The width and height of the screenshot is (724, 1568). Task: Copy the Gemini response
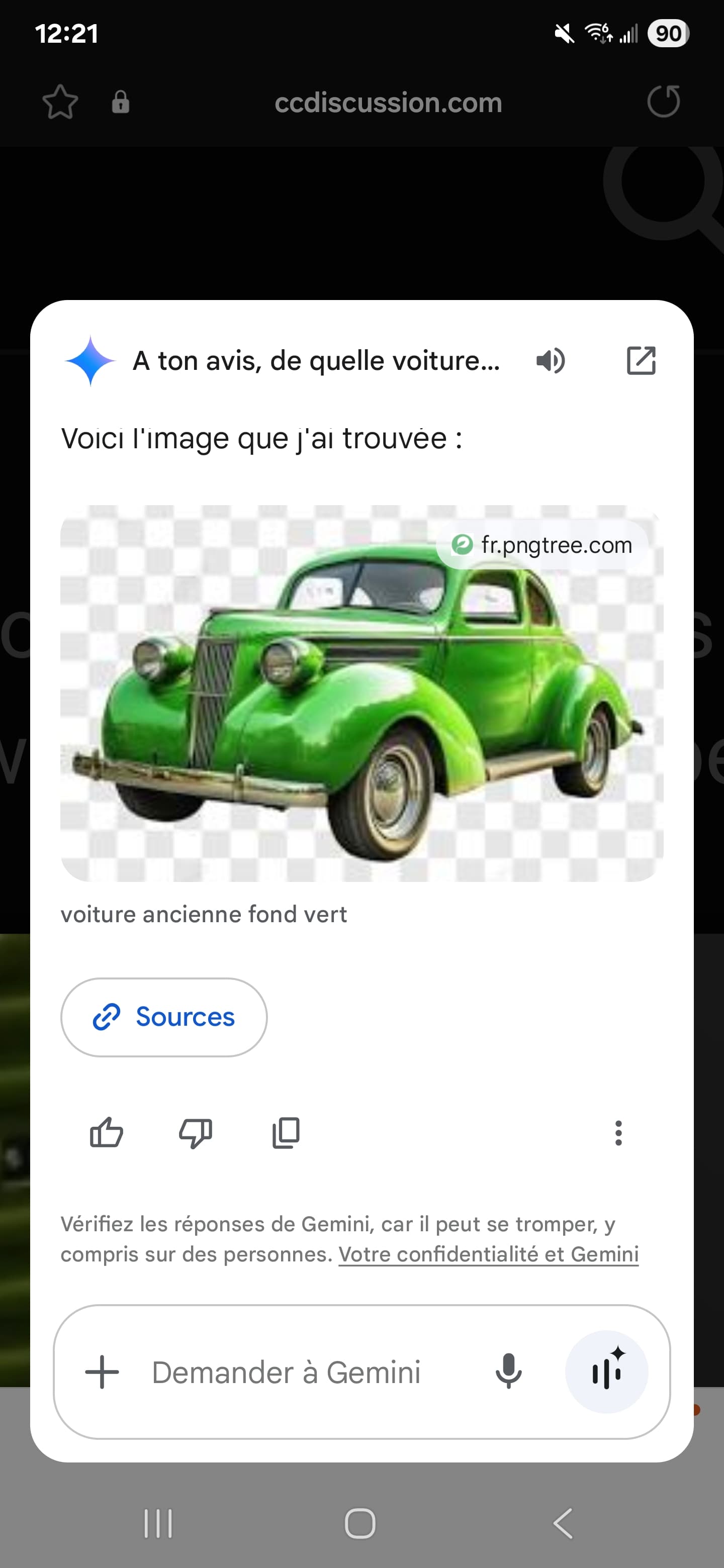[x=286, y=1133]
